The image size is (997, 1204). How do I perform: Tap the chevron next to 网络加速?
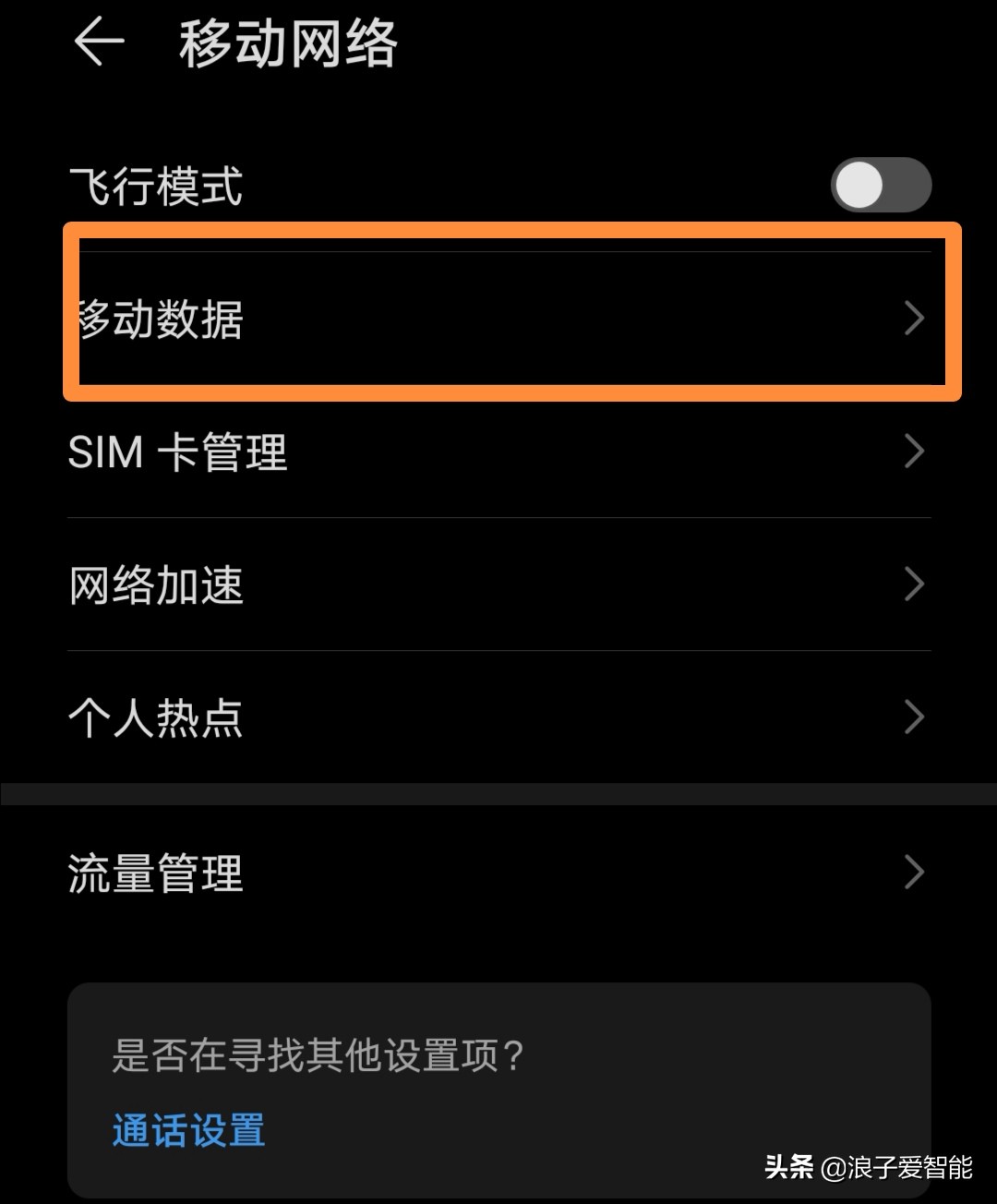pos(915,584)
